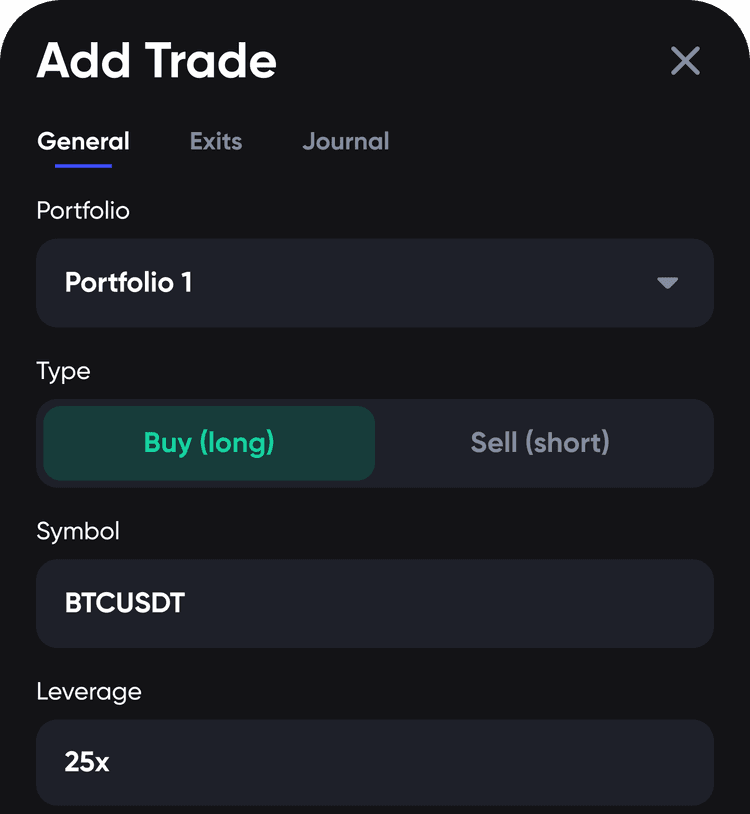Switch to the Exits tab
Image resolution: width=750 pixels, height=814 pixels.
[215, 141]
